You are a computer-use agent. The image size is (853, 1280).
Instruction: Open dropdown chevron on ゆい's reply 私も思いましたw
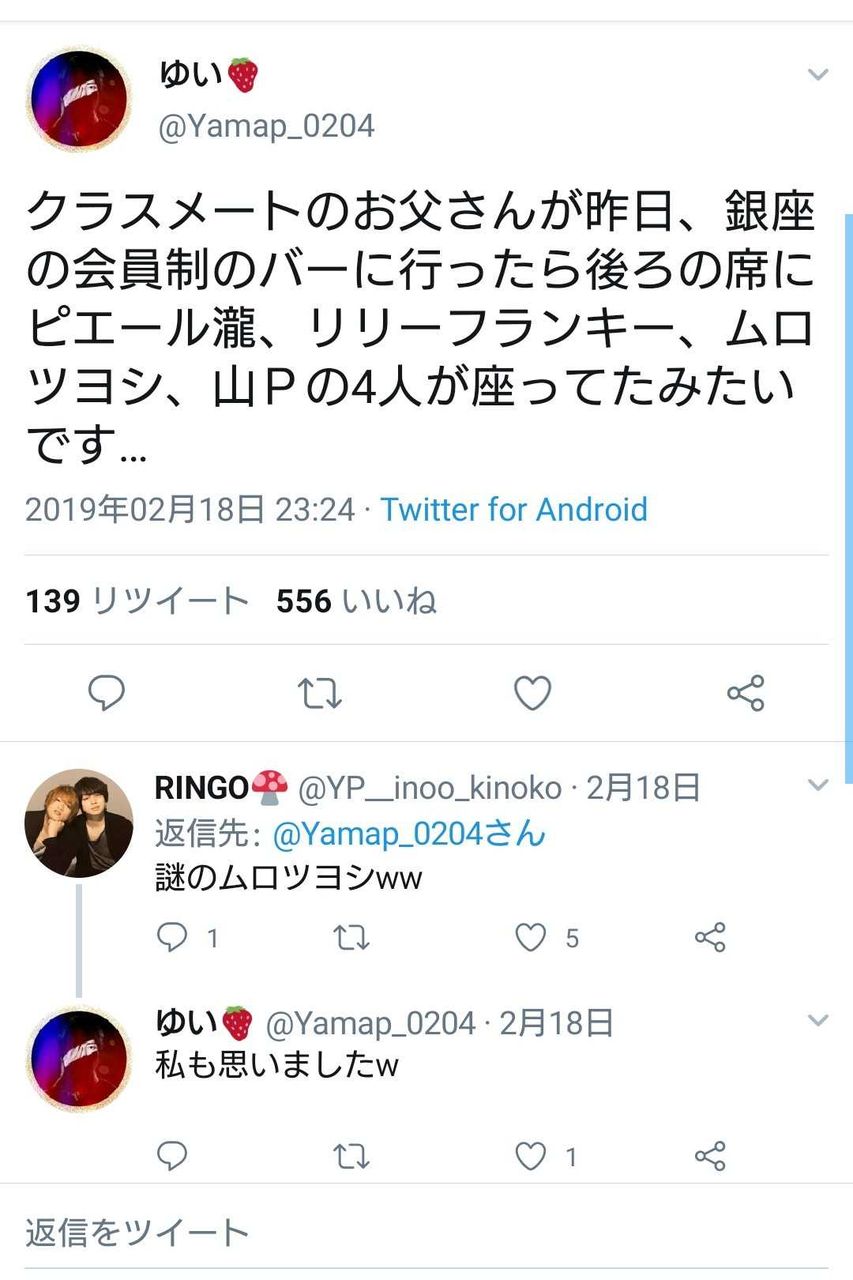point(818,1021)
